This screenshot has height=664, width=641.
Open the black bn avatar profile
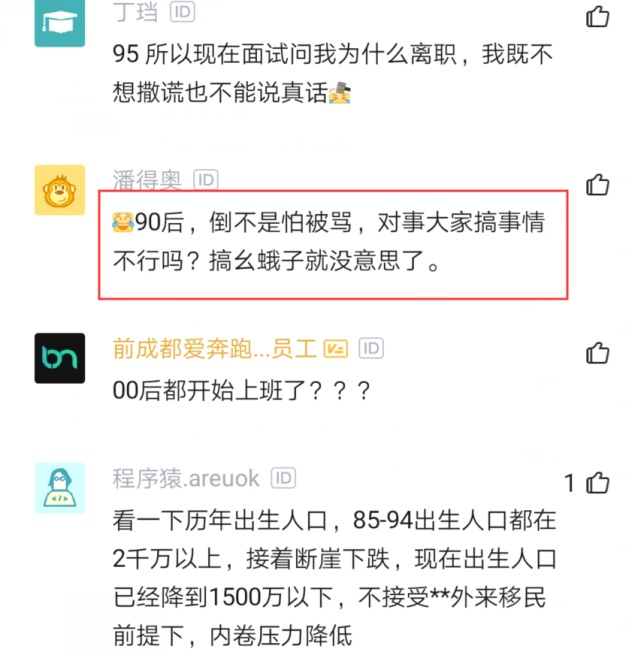point(60,358)
